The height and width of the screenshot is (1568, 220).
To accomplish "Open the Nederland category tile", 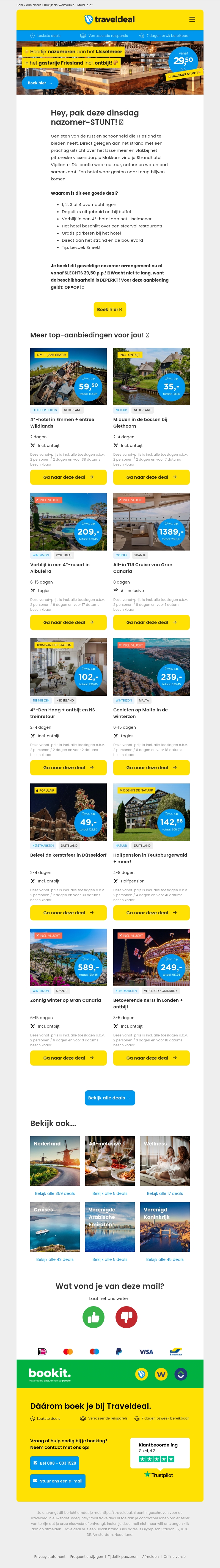I will [x=55, y=1160].
